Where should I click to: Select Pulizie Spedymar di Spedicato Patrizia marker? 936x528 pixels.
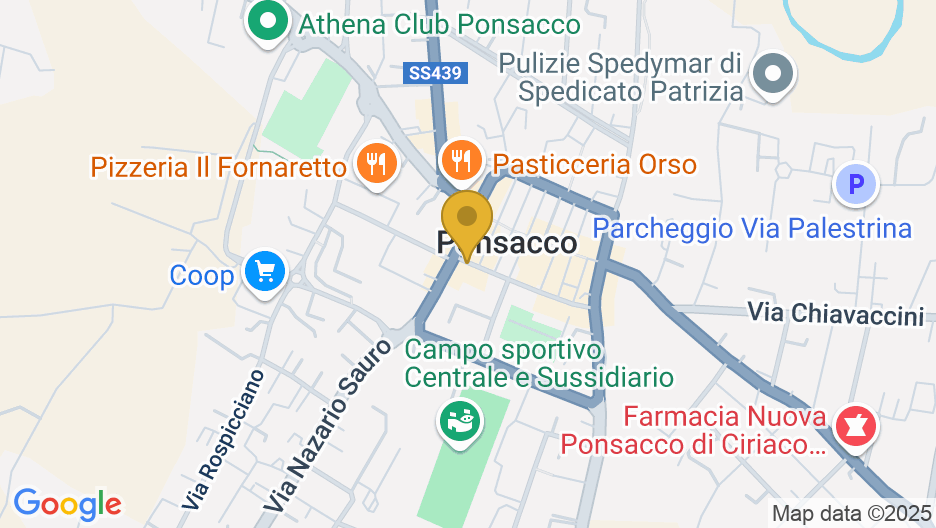[x=772, y=75]
